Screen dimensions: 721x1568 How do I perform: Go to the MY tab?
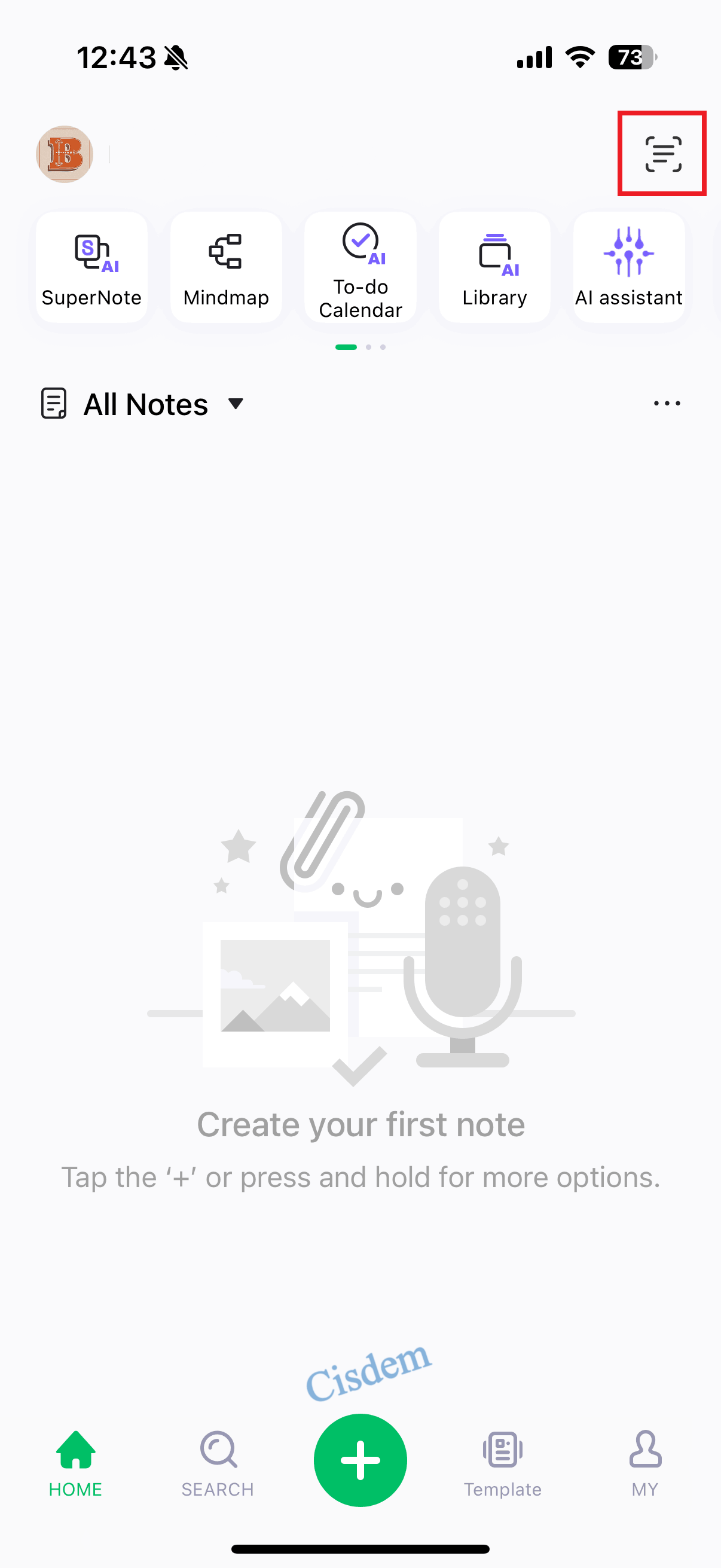645,1463
